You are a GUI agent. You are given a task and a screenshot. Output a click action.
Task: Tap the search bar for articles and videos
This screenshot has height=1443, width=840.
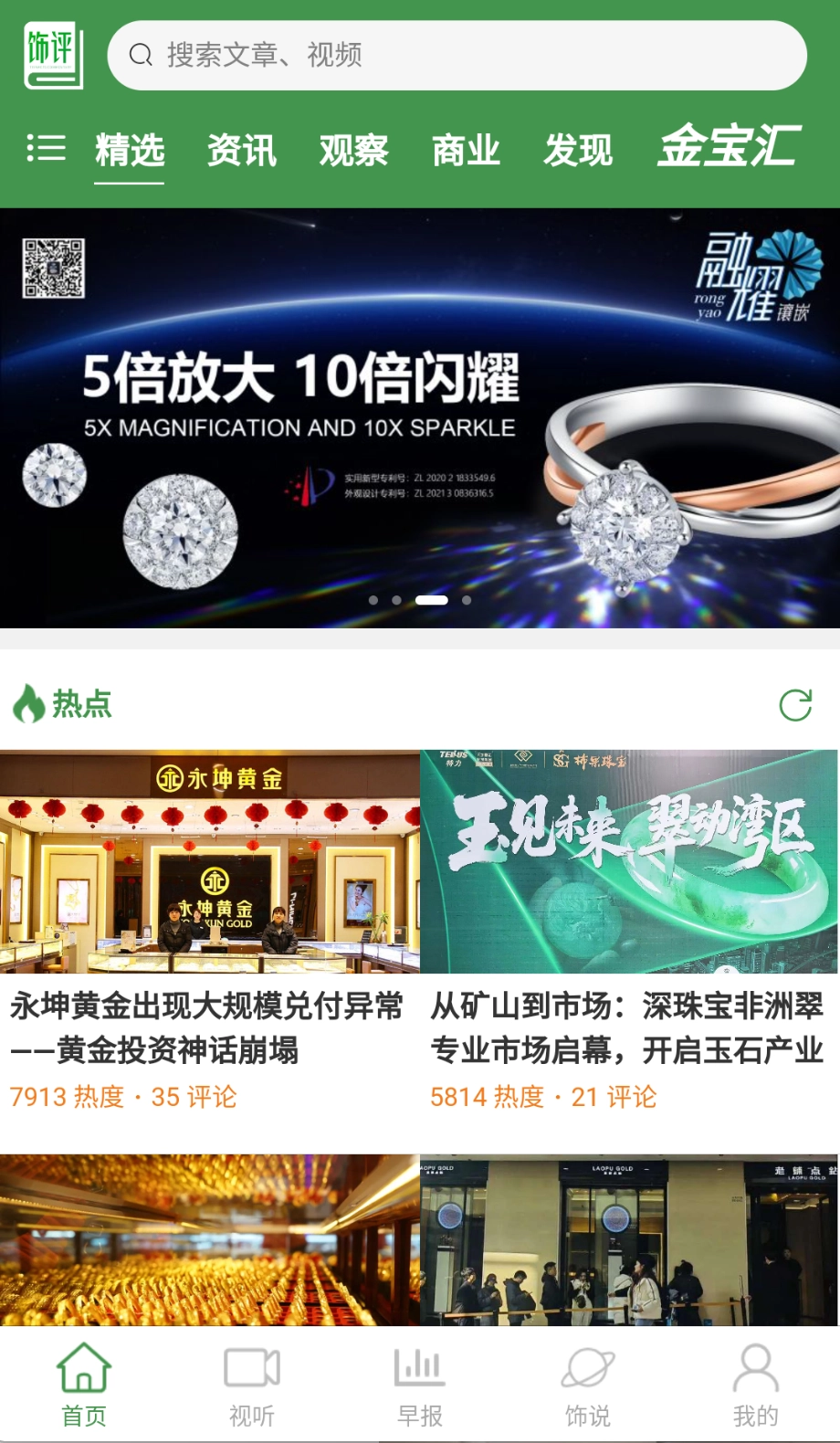coord(457,55)
